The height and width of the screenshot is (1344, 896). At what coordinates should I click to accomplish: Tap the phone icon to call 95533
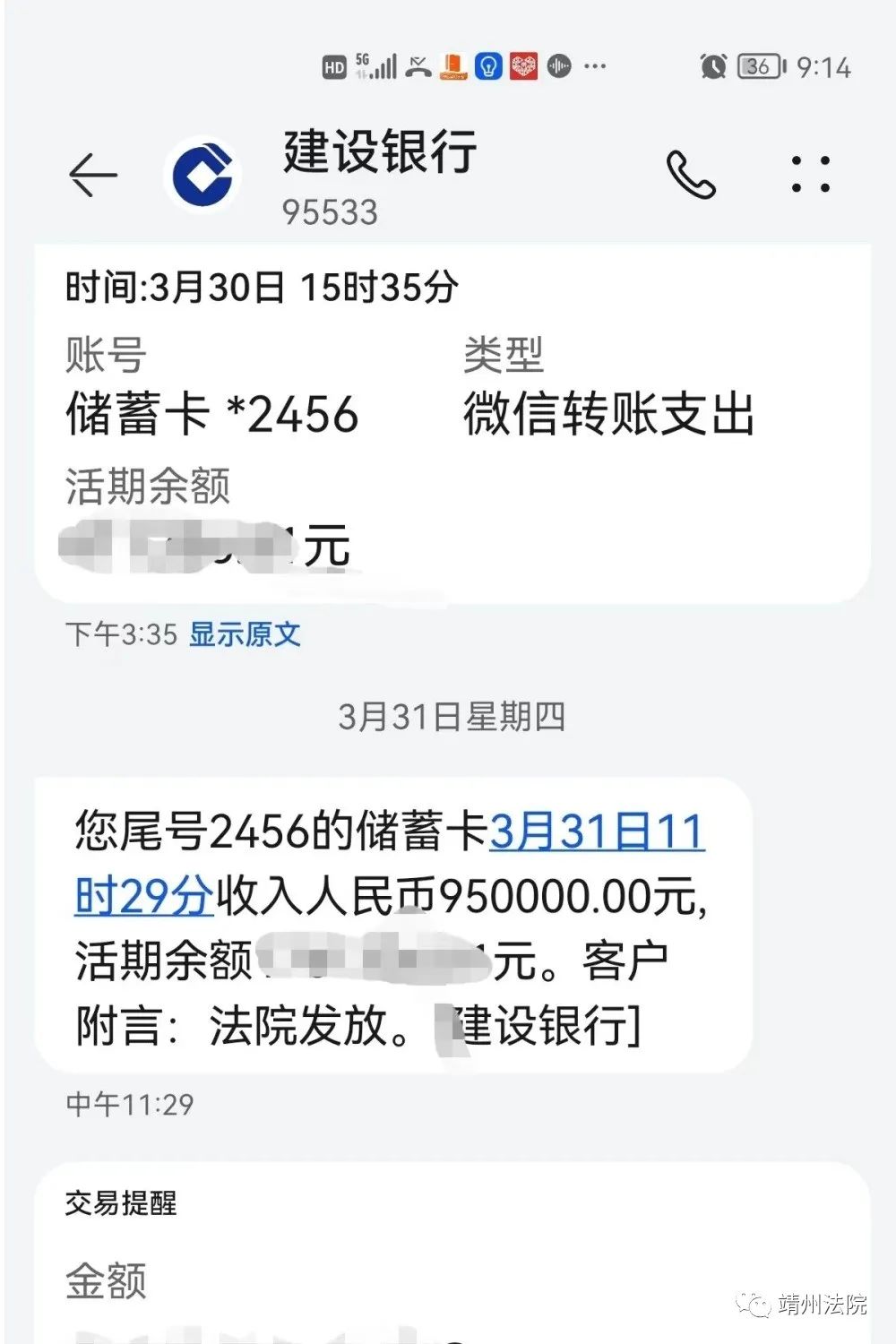click(693, 177)
